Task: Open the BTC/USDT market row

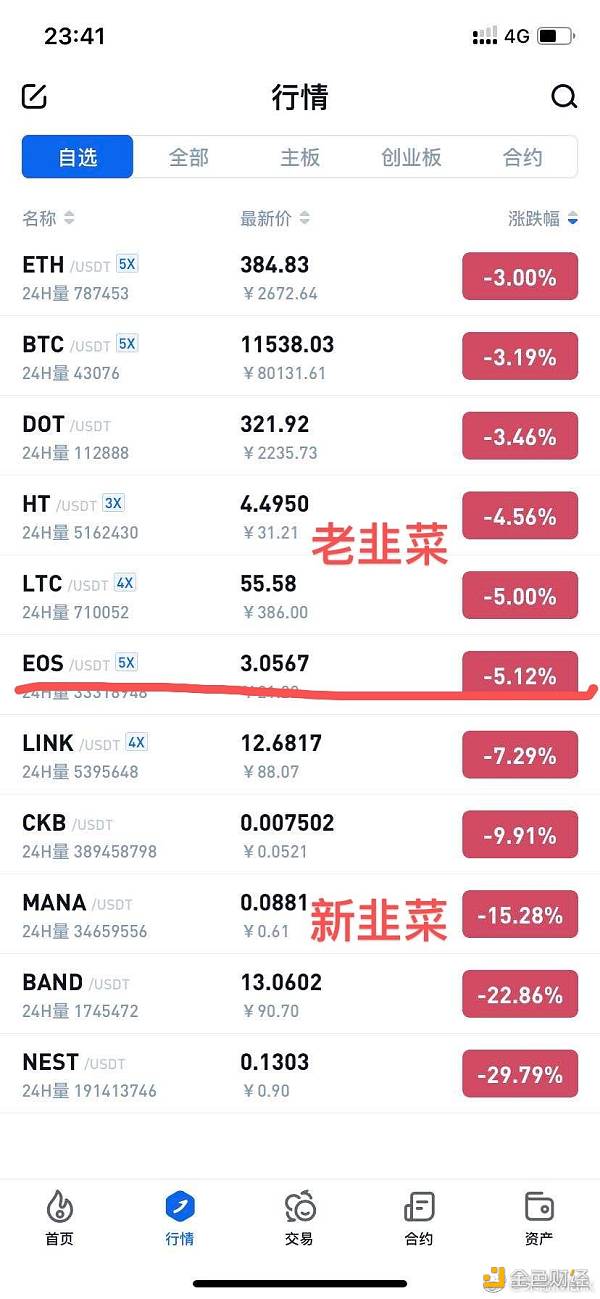Action: coord(300,357)
